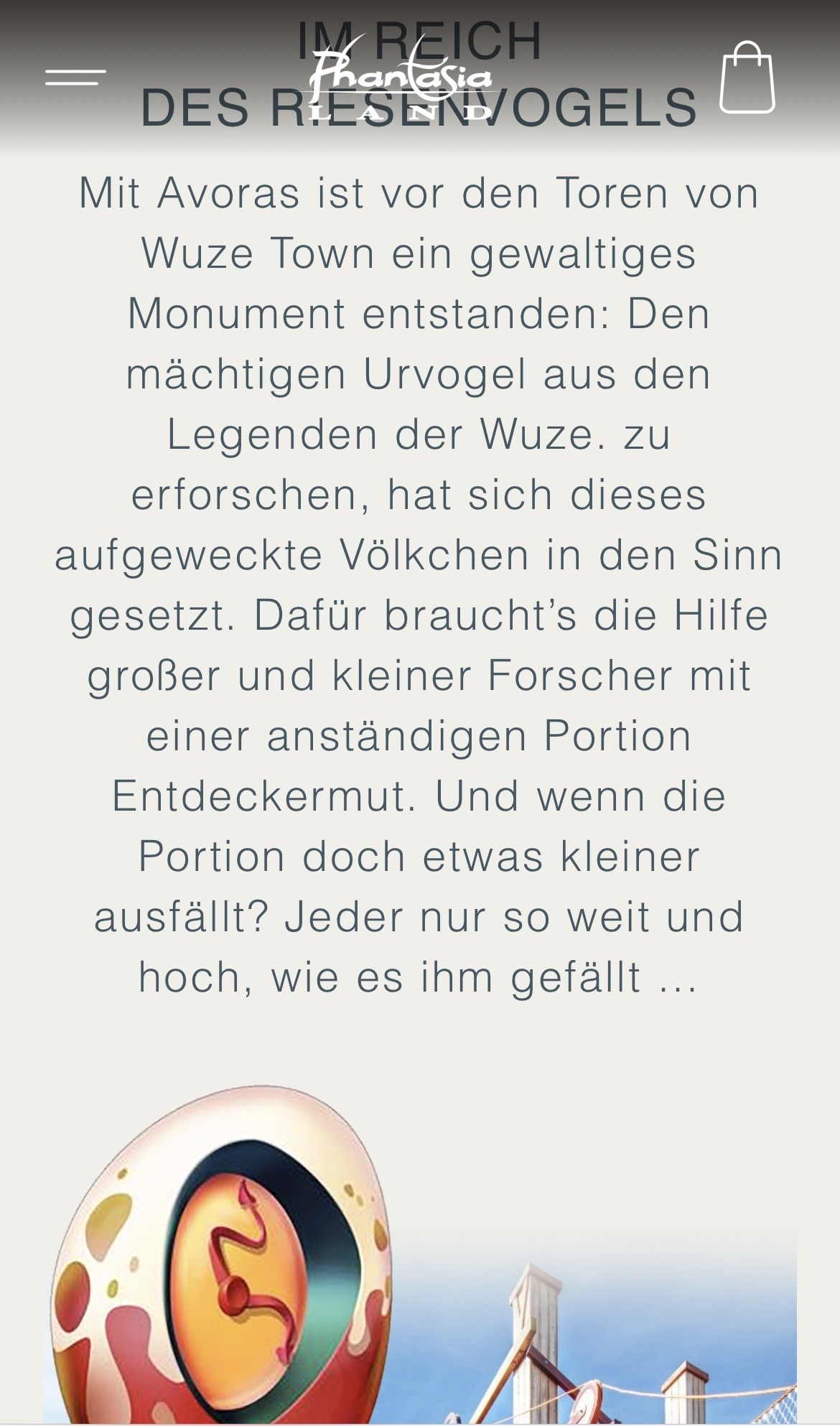Screen dimensions: 840x1426
Task: Open the shopping bag
Action: coord(747,77)
